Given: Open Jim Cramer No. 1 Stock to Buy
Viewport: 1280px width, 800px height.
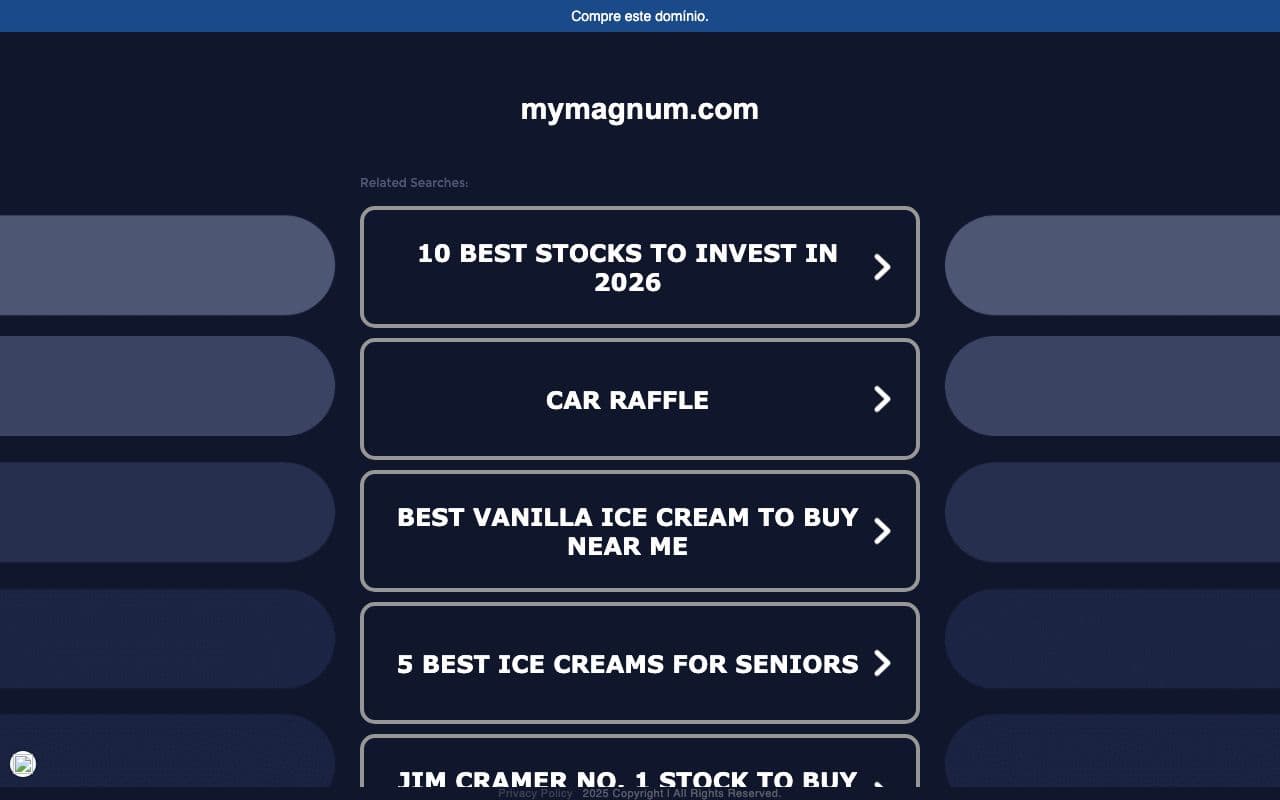Looking at the screenshot, I should [x=640, y=767].
